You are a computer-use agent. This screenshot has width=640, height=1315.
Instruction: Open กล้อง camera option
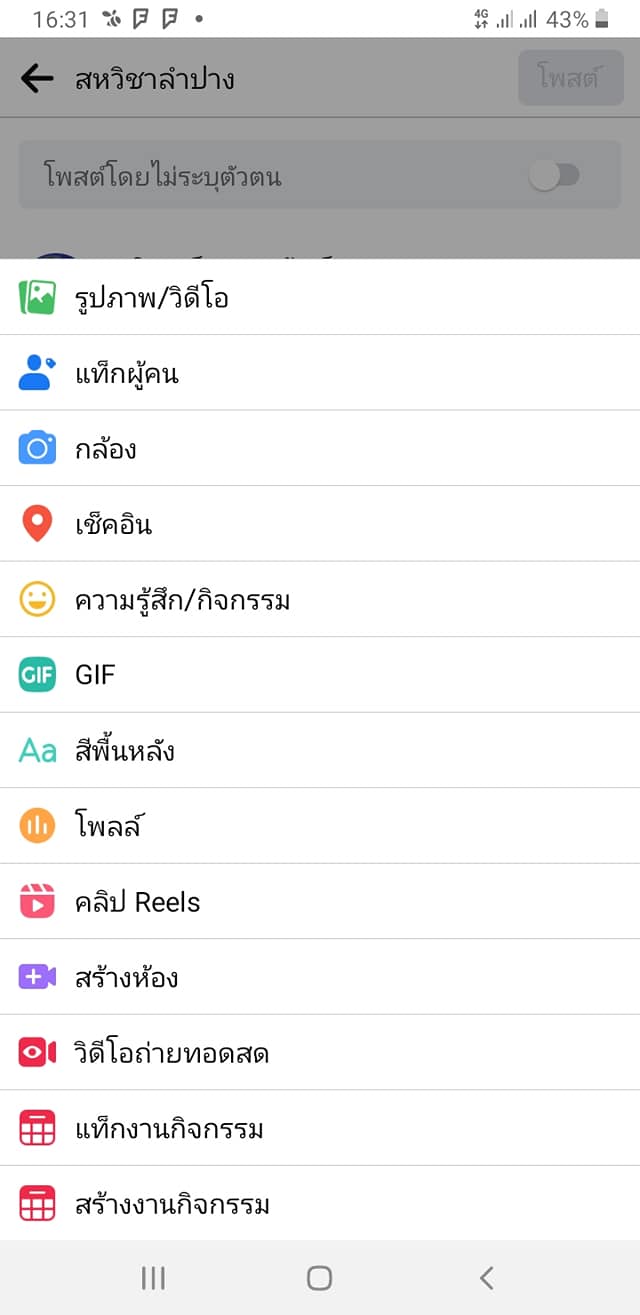click(320, 448)
